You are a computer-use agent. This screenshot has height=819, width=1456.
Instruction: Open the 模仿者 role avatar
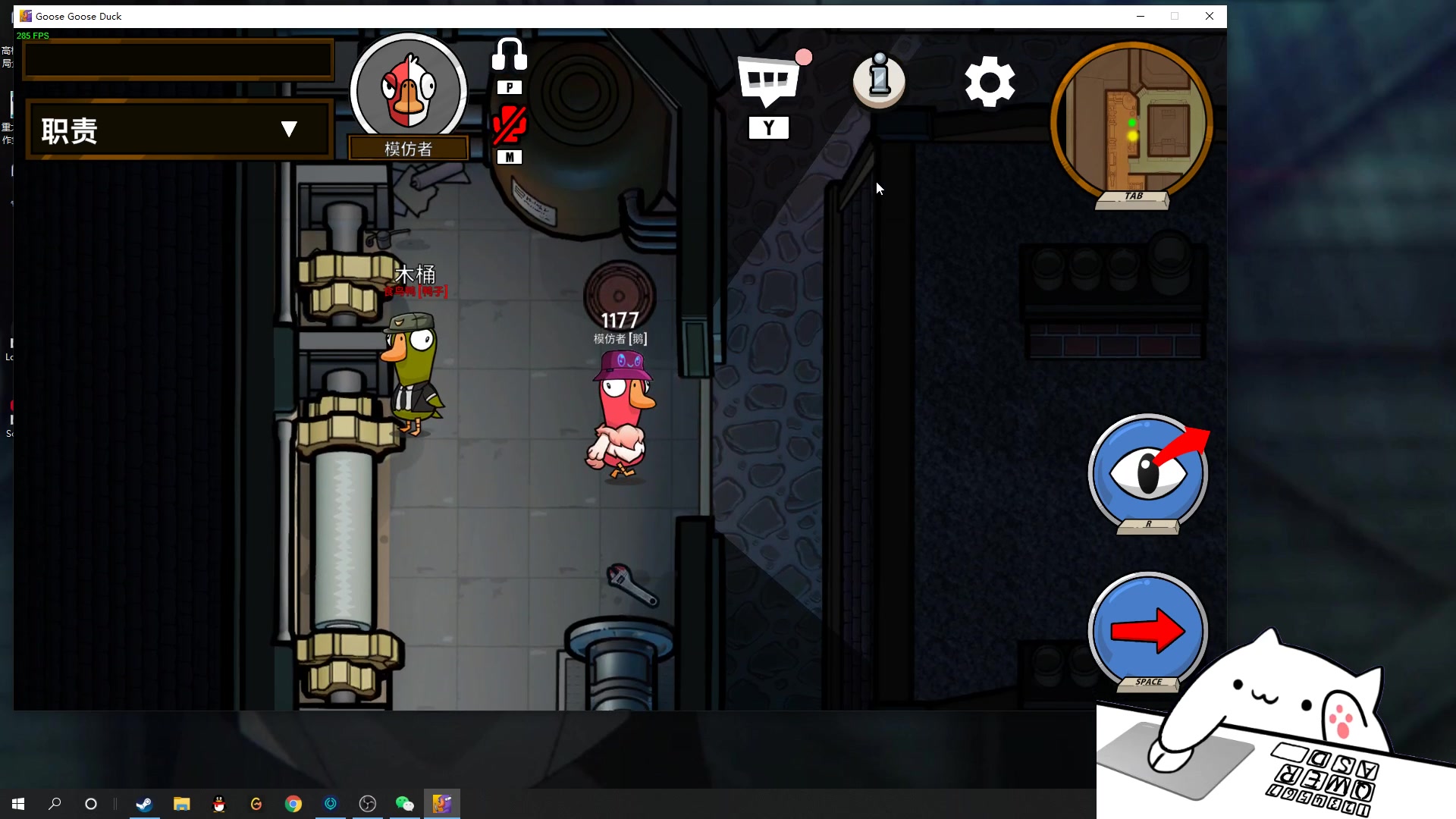[x=409, y=91]
